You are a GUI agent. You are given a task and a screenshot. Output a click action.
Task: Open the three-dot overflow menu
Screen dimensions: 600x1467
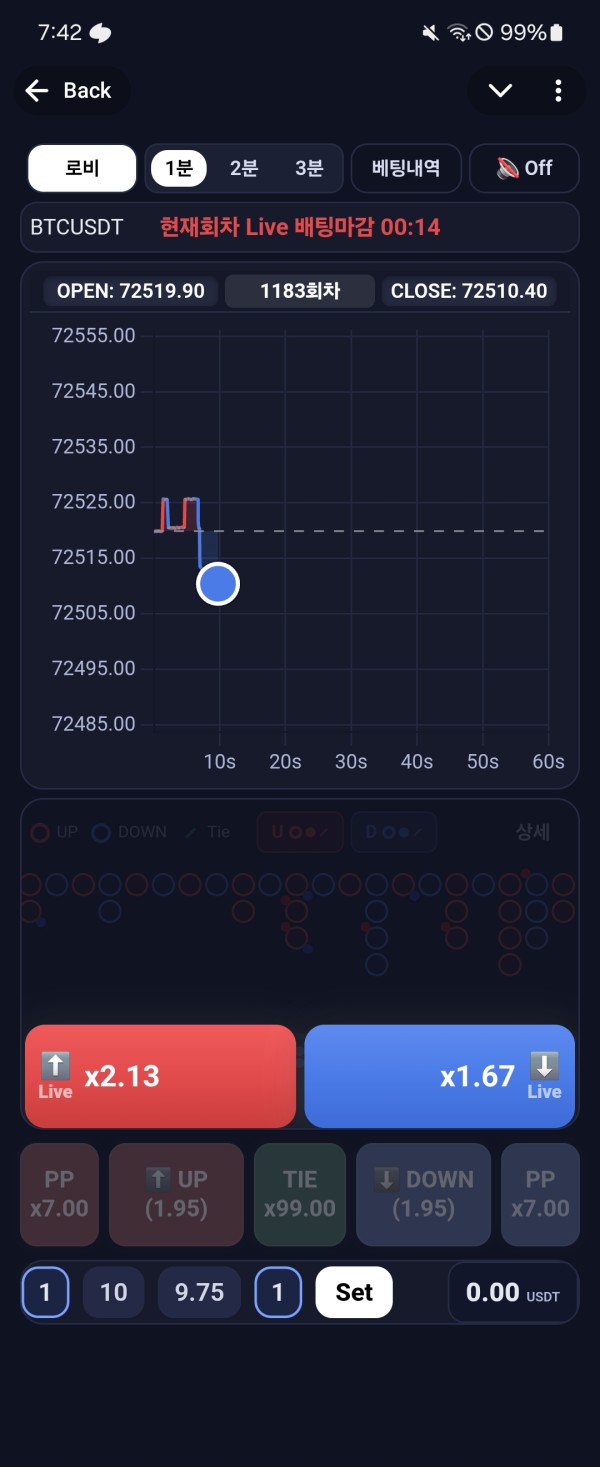pos(558,91)
